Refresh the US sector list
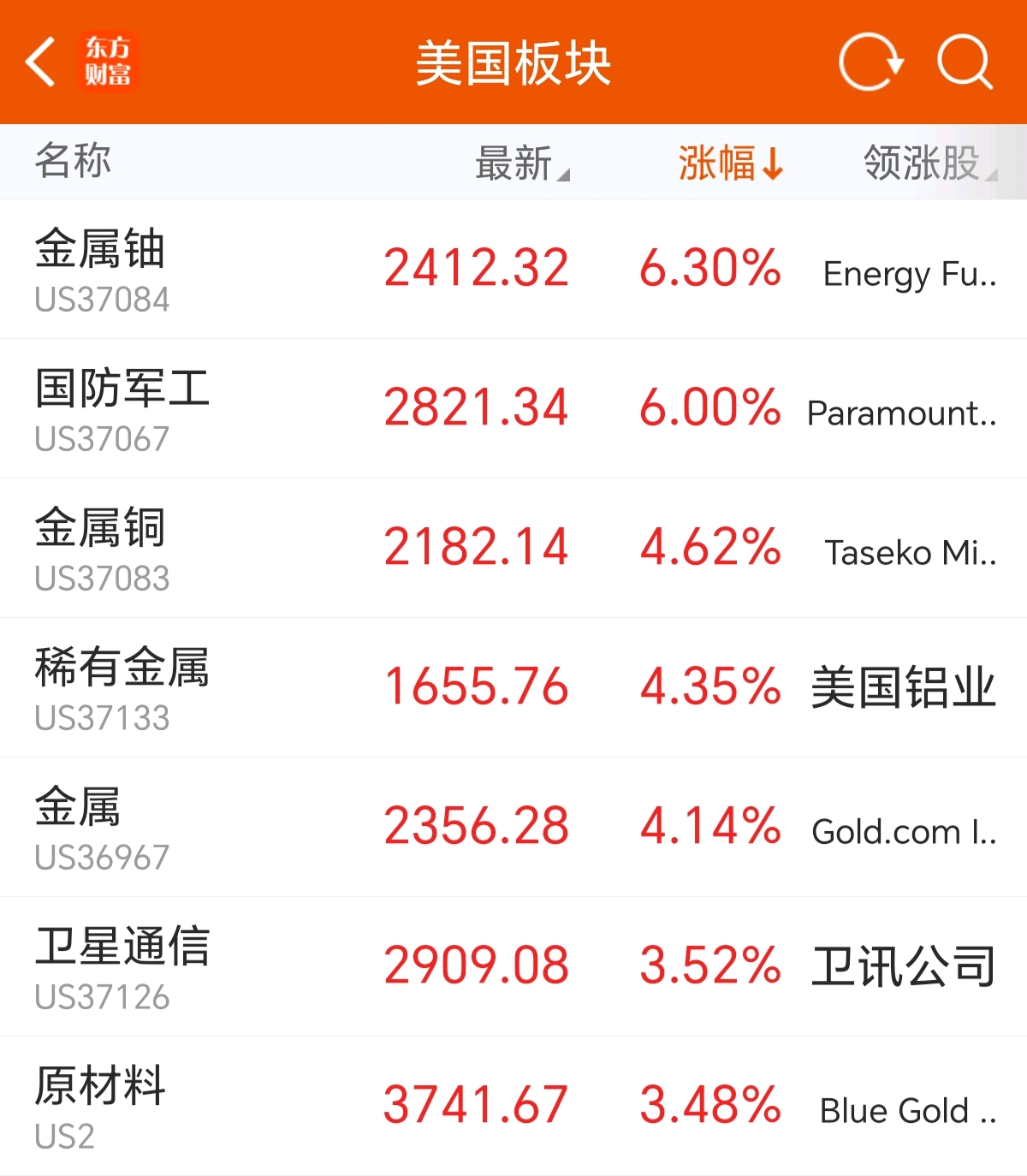The height and width of the screenshot is (1176, 1027). [x=870, y=62]
